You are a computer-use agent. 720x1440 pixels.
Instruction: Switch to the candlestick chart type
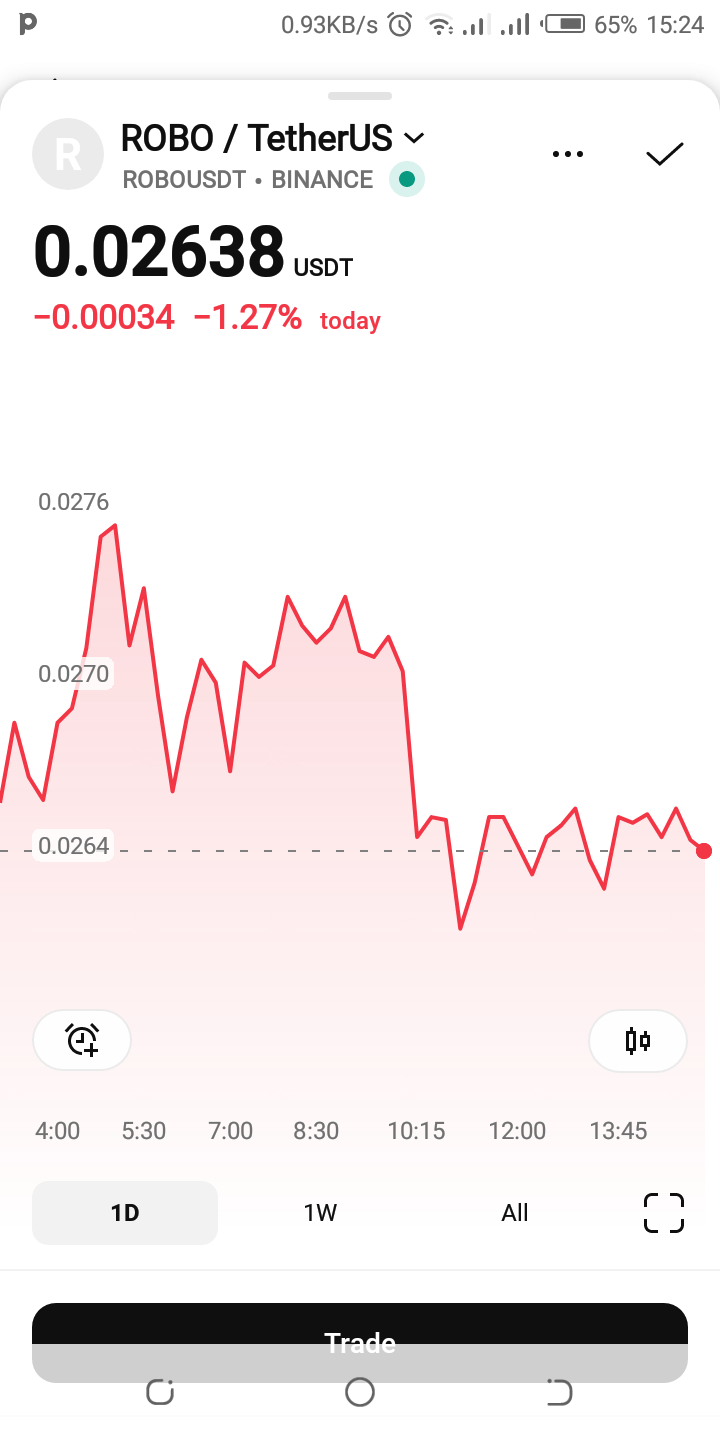tap(638, 1041)
